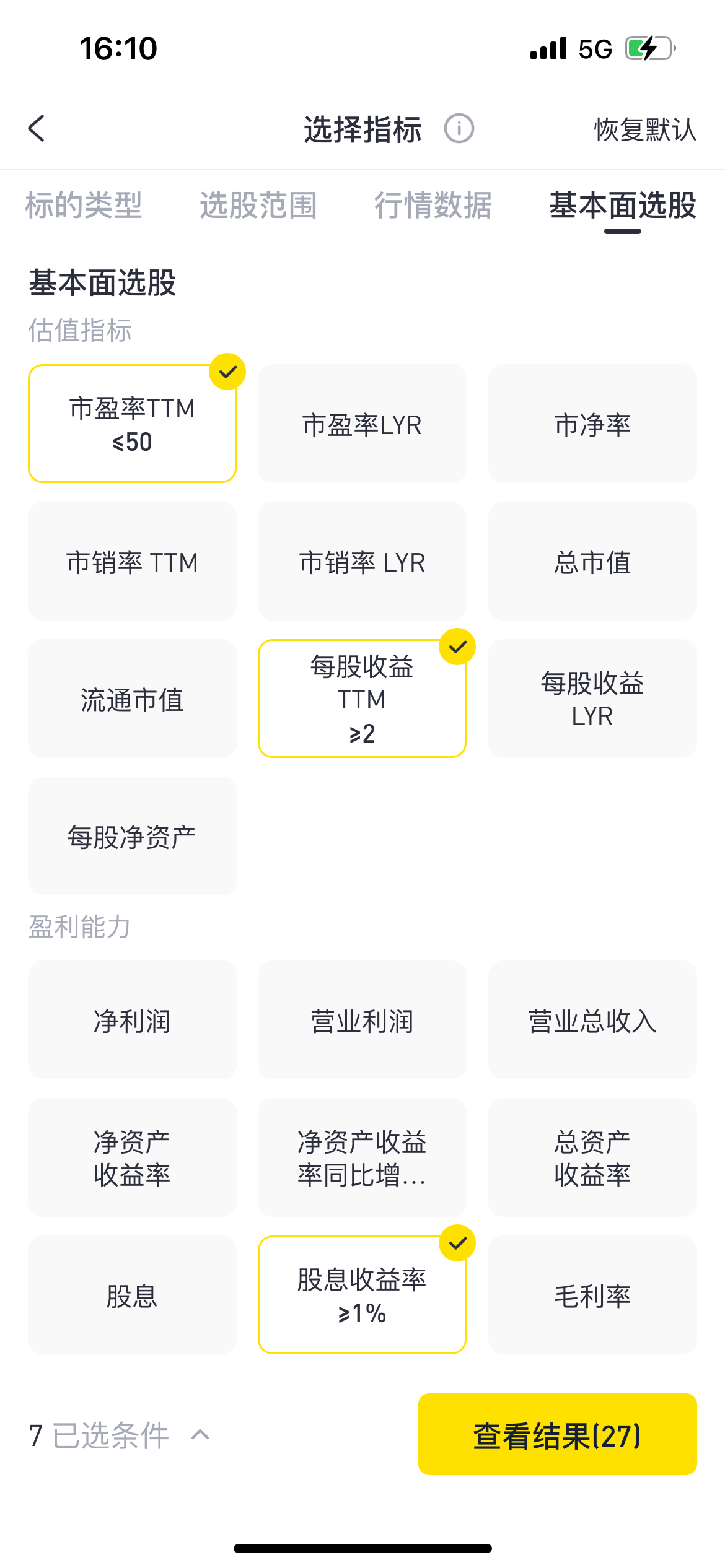Switch to the 选股范围 tab

(x=258, y=205)
